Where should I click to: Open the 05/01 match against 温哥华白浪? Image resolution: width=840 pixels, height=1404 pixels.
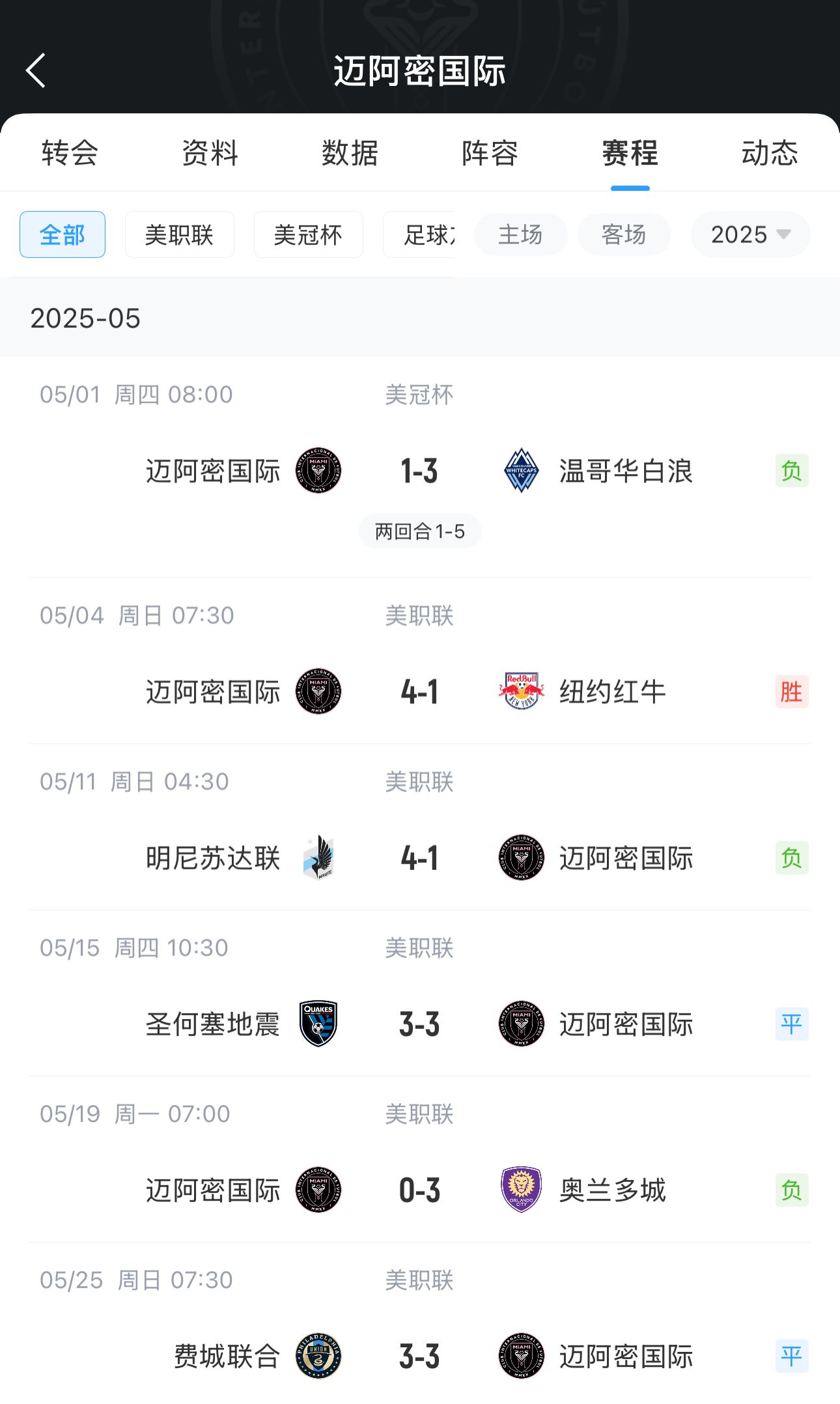click(419, 471)
